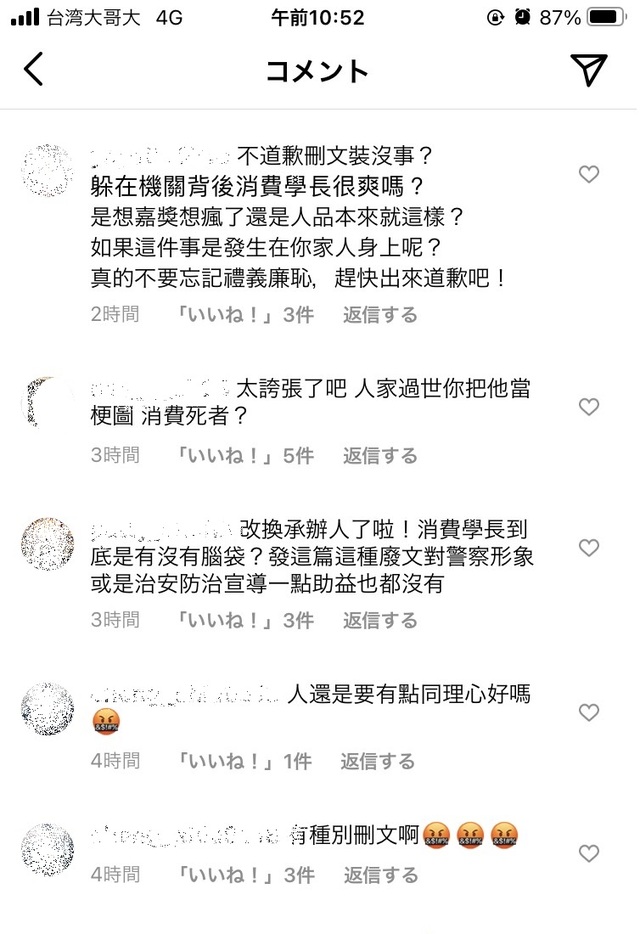
Task: Open the share paper plane icon
Action: pyautogui.click(x=589, y=69)
